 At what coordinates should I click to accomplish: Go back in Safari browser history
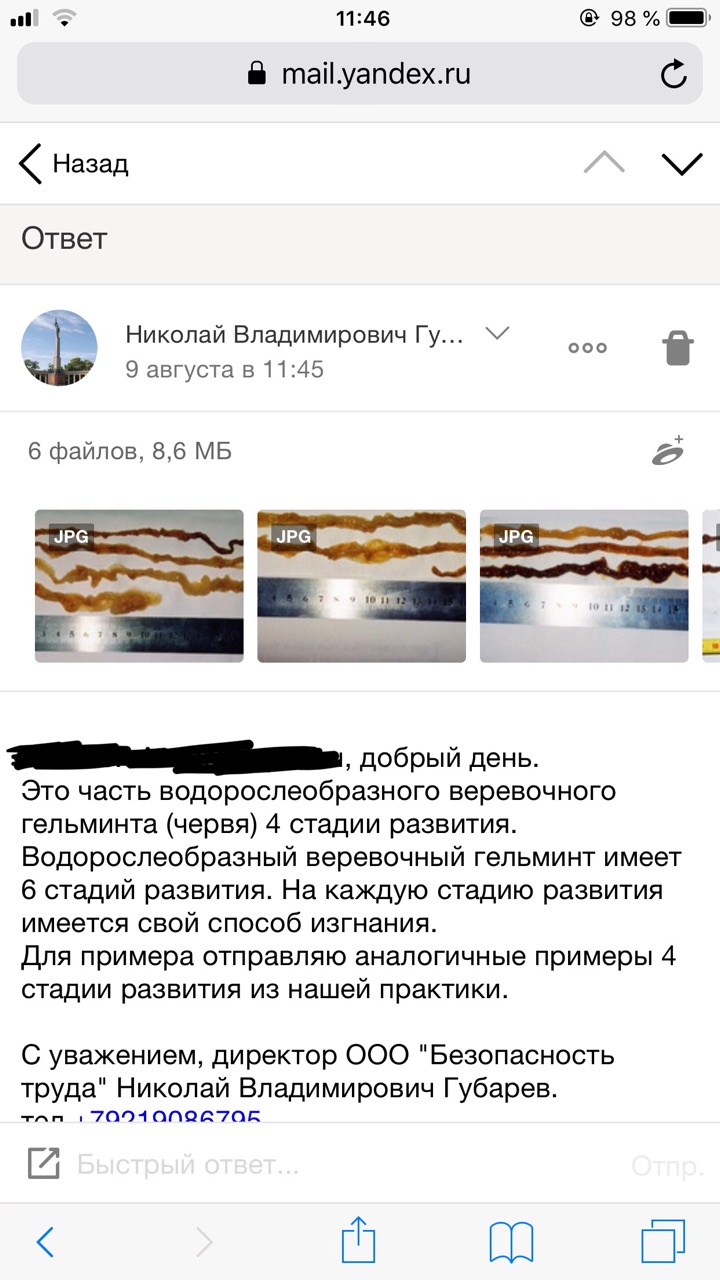pyautogui.click(x=45, y=1243)
